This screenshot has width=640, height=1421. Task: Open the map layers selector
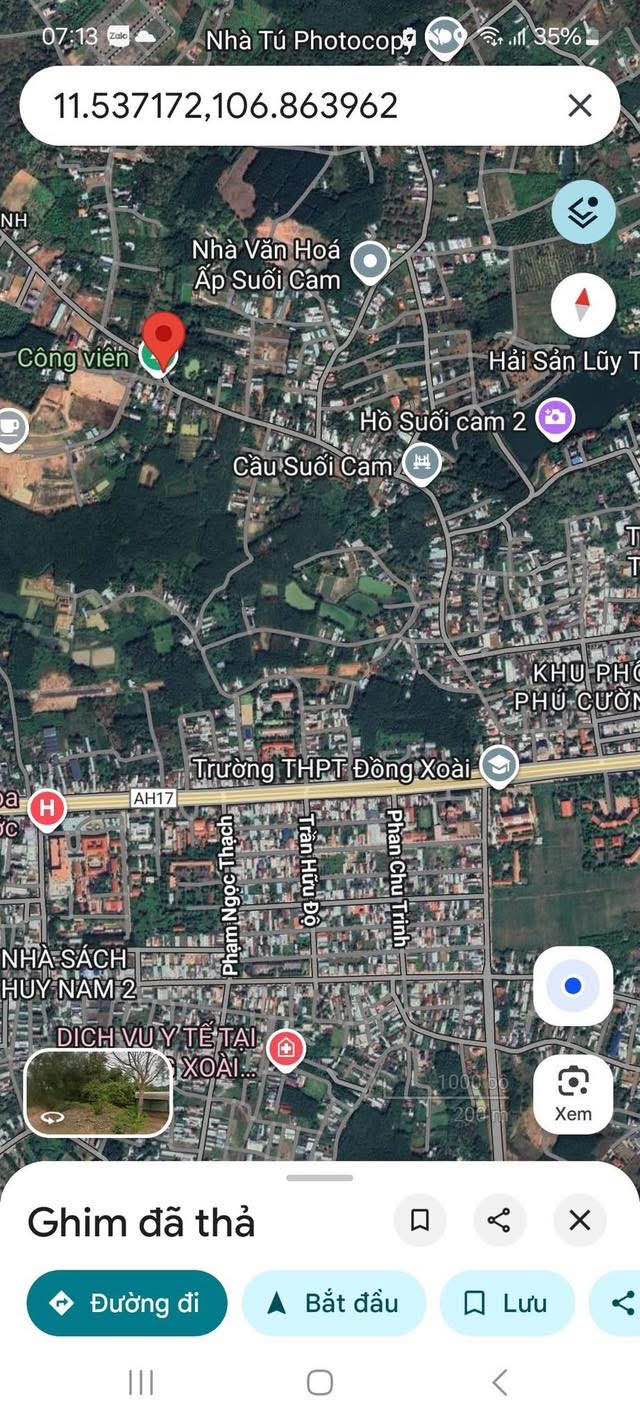pyautogui.click(x=583, y=212)
